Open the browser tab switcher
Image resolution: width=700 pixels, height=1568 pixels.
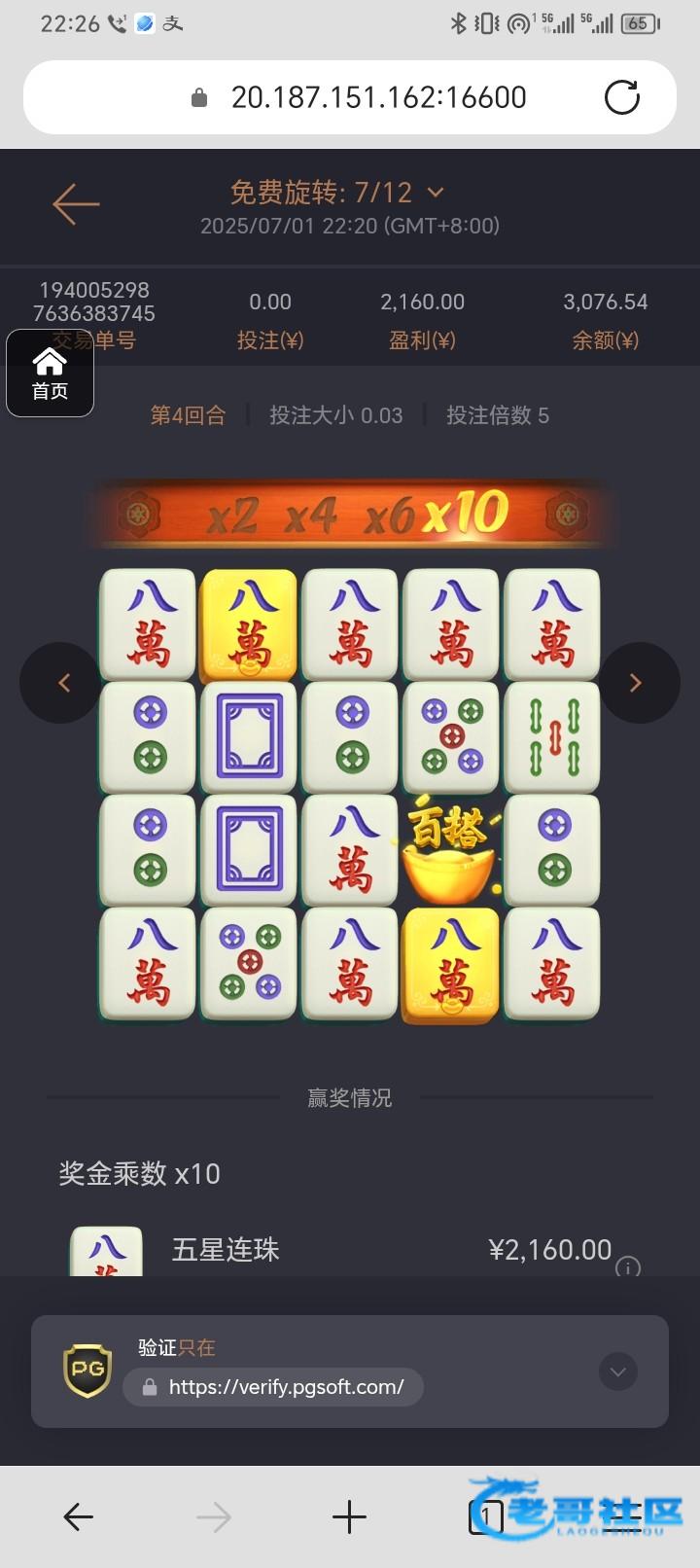click(486, 1516)
